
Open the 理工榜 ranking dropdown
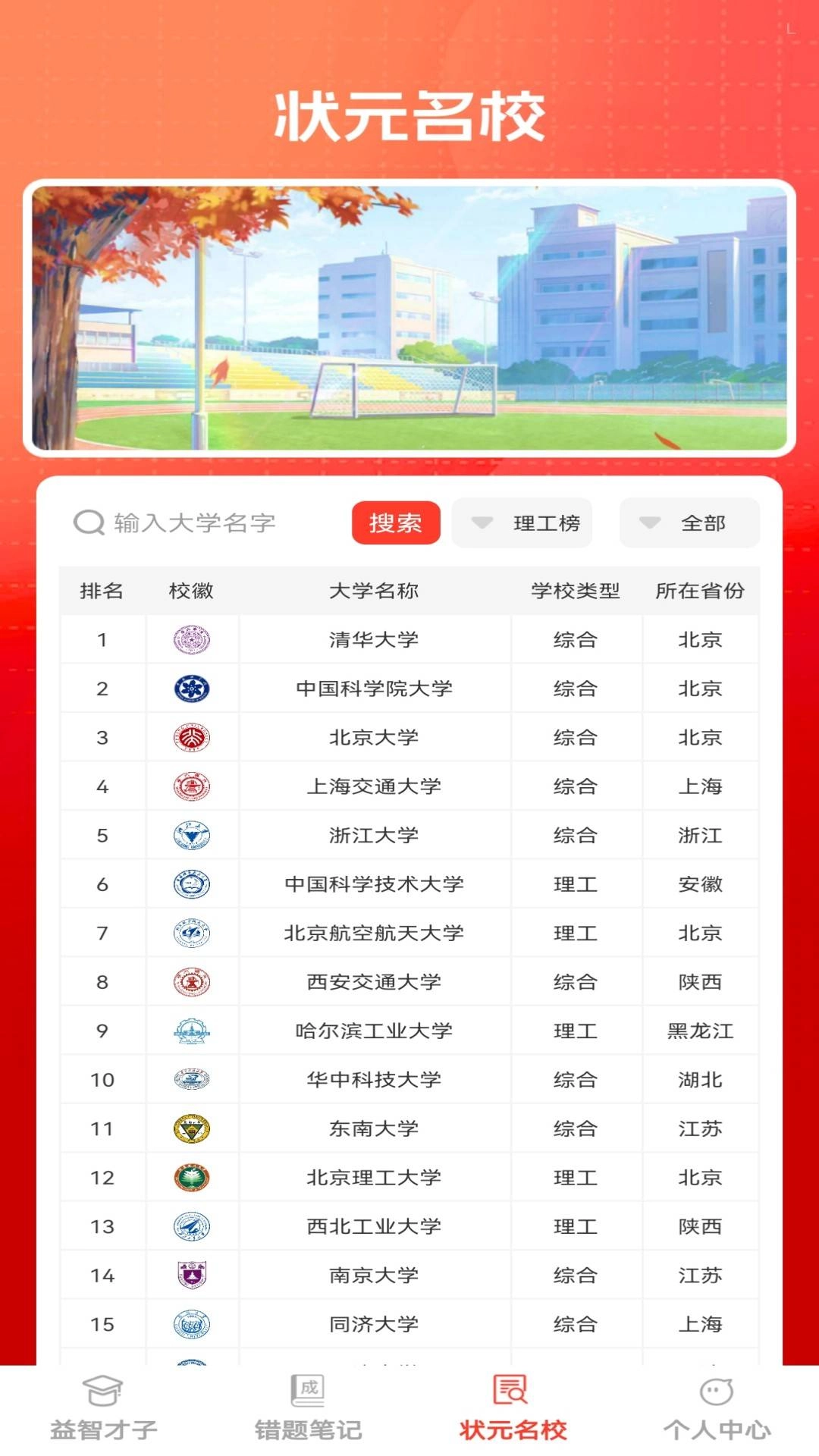[522, 522]
